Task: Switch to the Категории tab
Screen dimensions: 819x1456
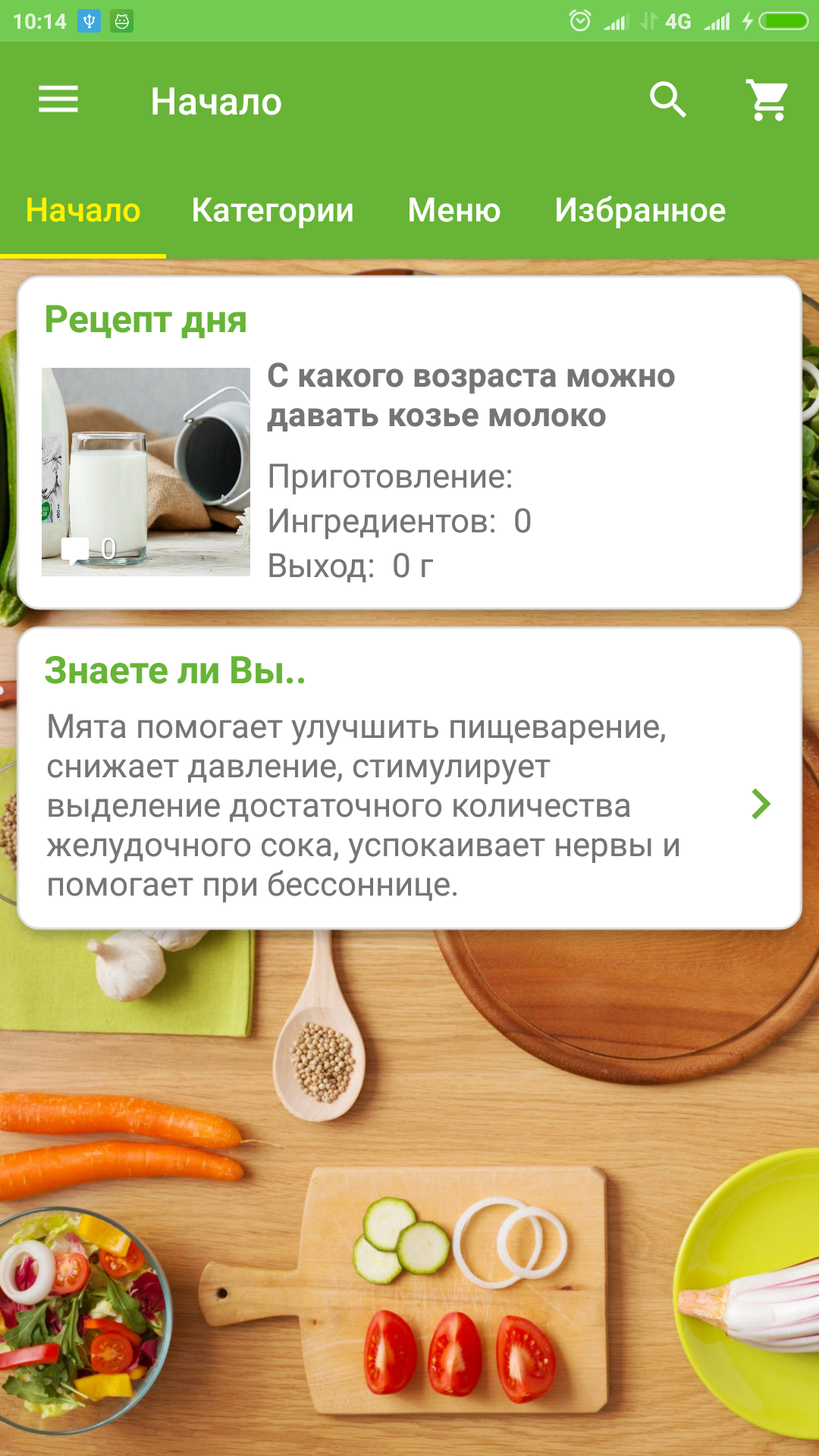Action: 273,211
